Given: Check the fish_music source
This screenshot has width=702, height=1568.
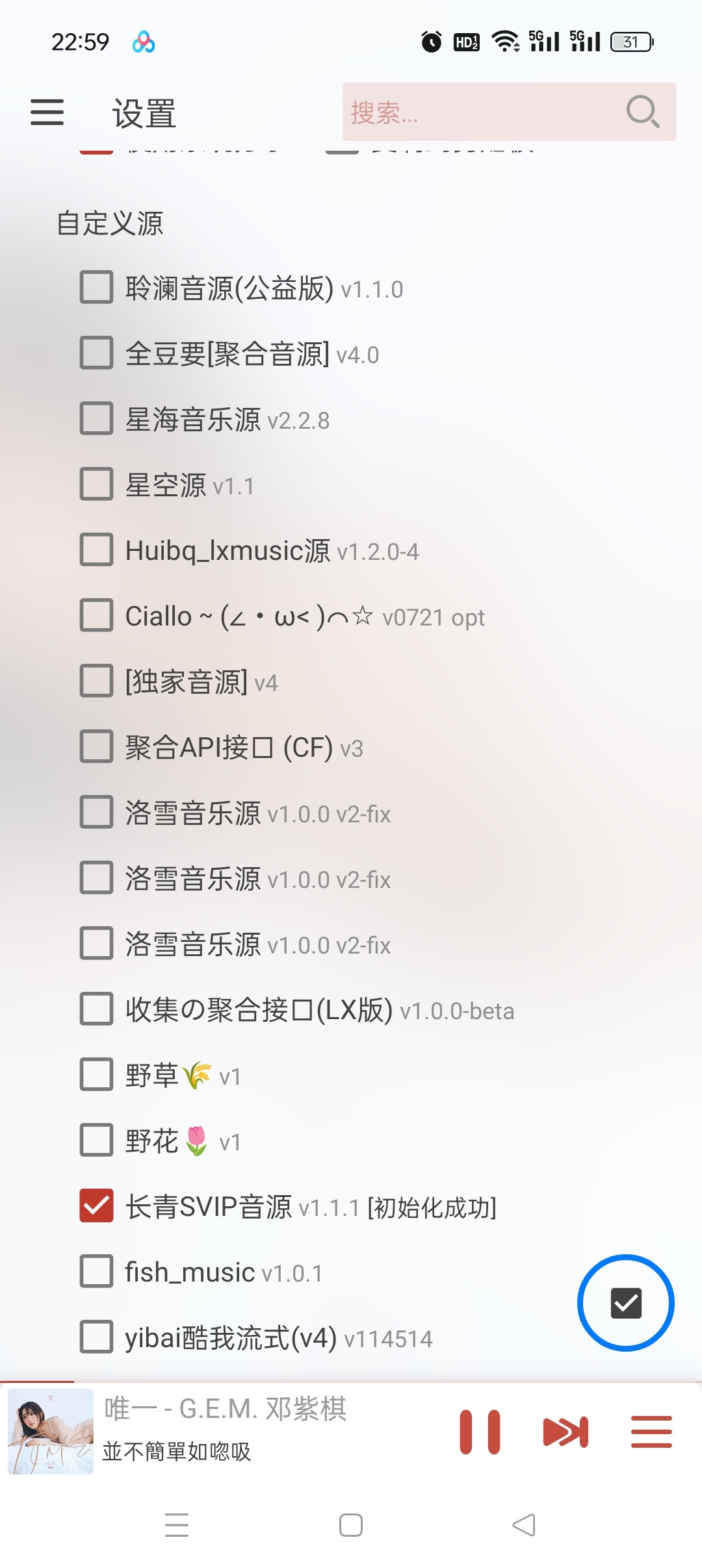Looking at the screenshot, I should 96,1272.
